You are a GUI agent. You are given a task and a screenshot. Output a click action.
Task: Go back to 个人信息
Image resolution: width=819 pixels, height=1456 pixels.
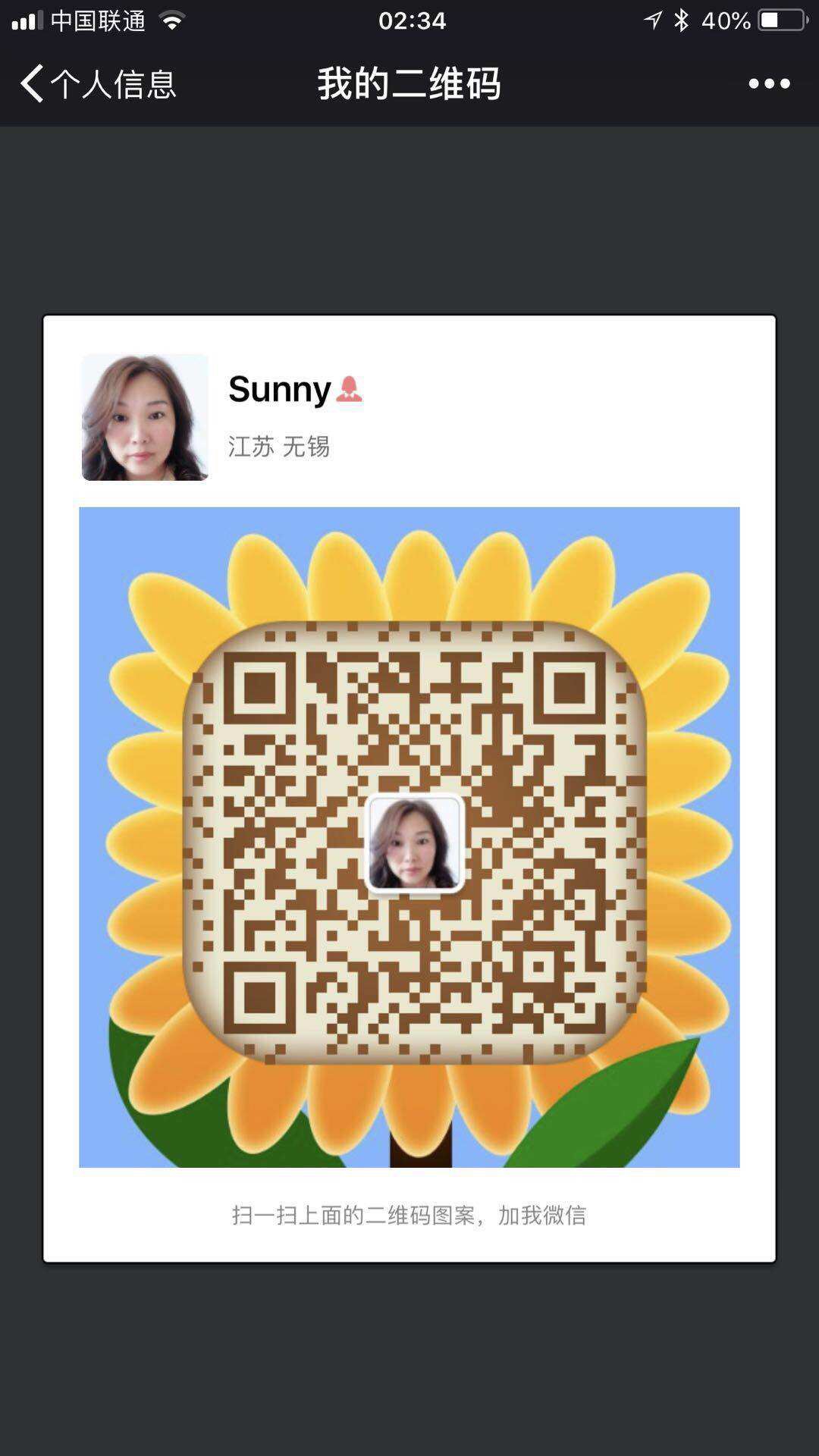97,83
